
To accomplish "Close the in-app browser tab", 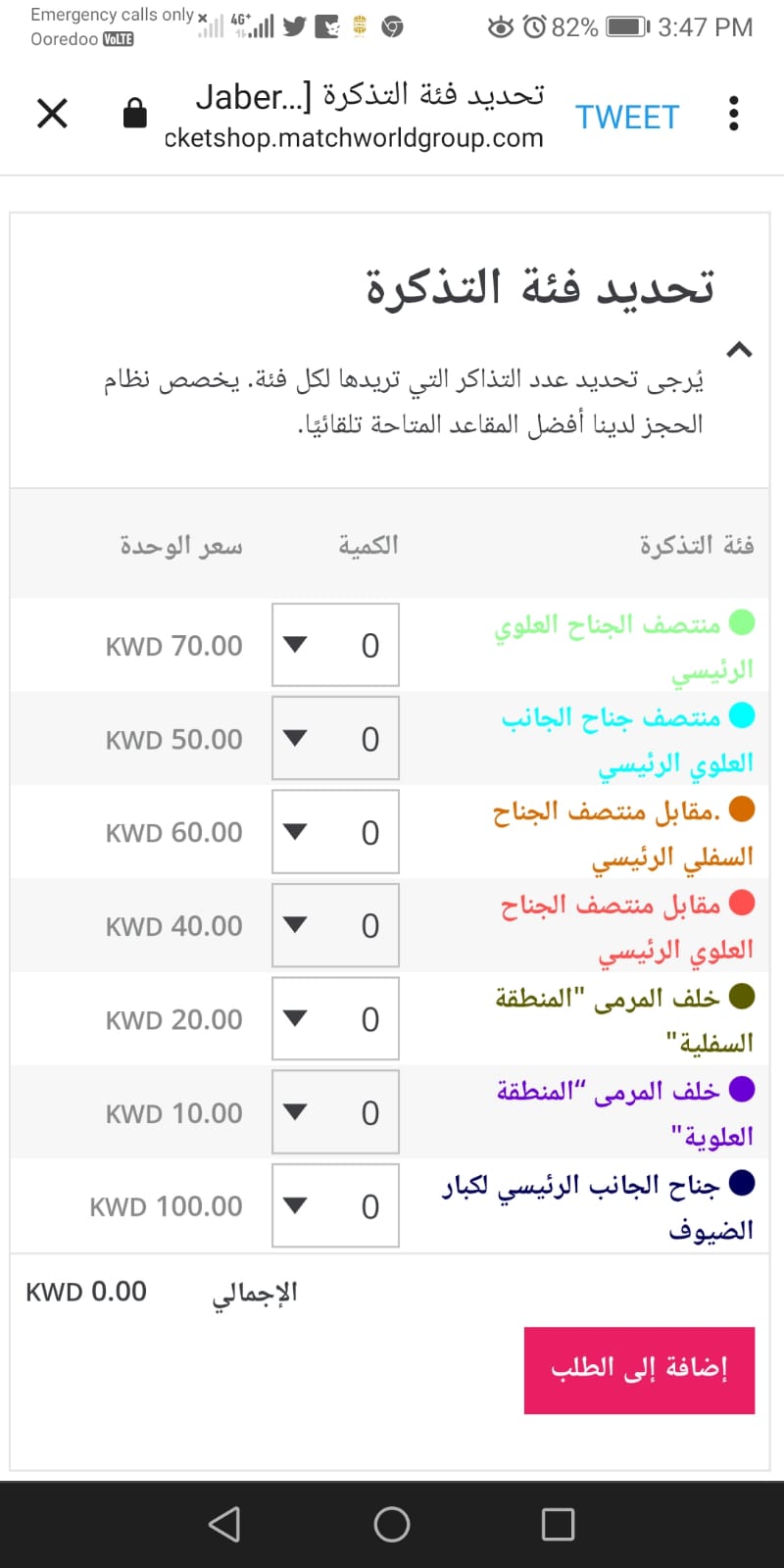I will [52, 114].
